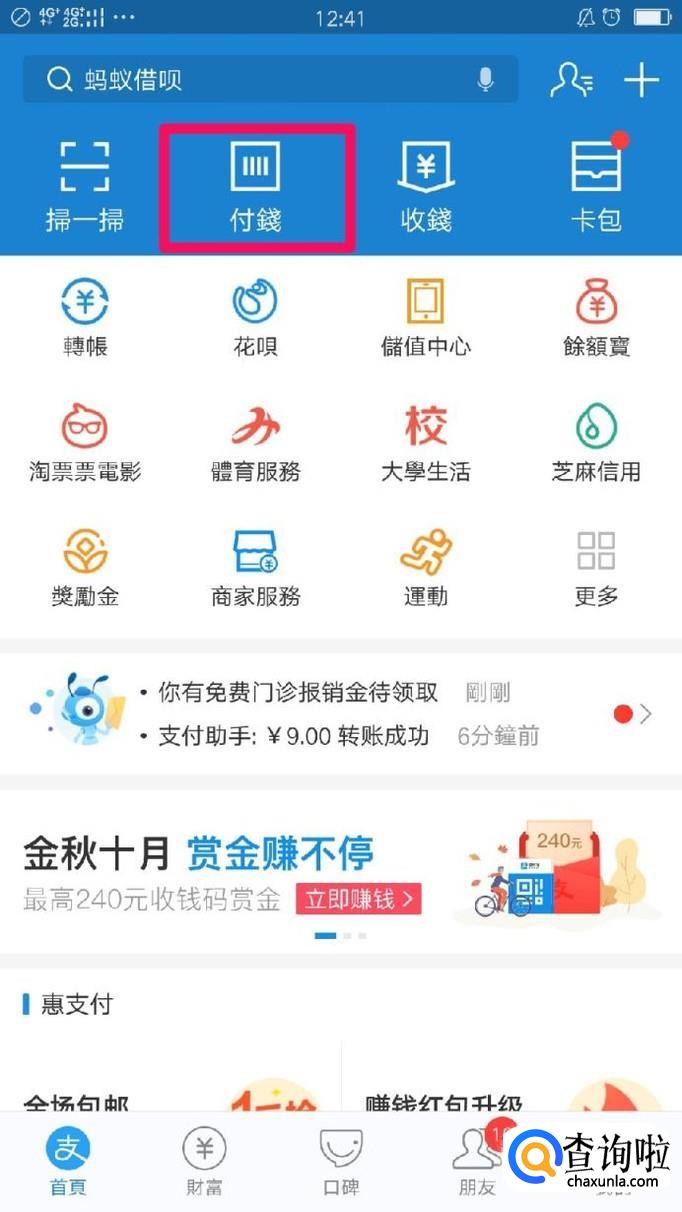
Task: Switch to the 口碑 tab
Action: (341, 1162)
